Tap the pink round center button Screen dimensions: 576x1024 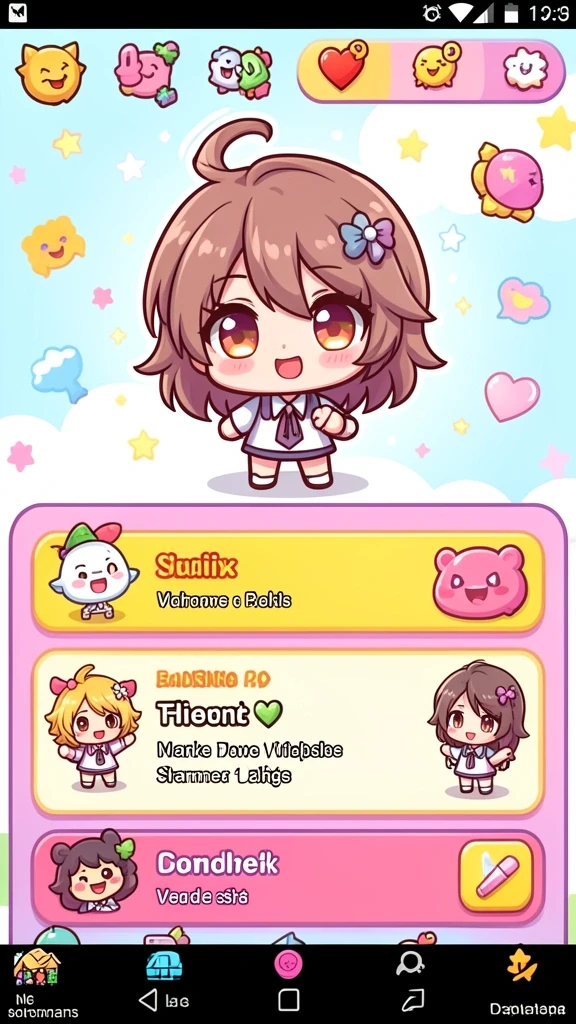pos(288,965)
